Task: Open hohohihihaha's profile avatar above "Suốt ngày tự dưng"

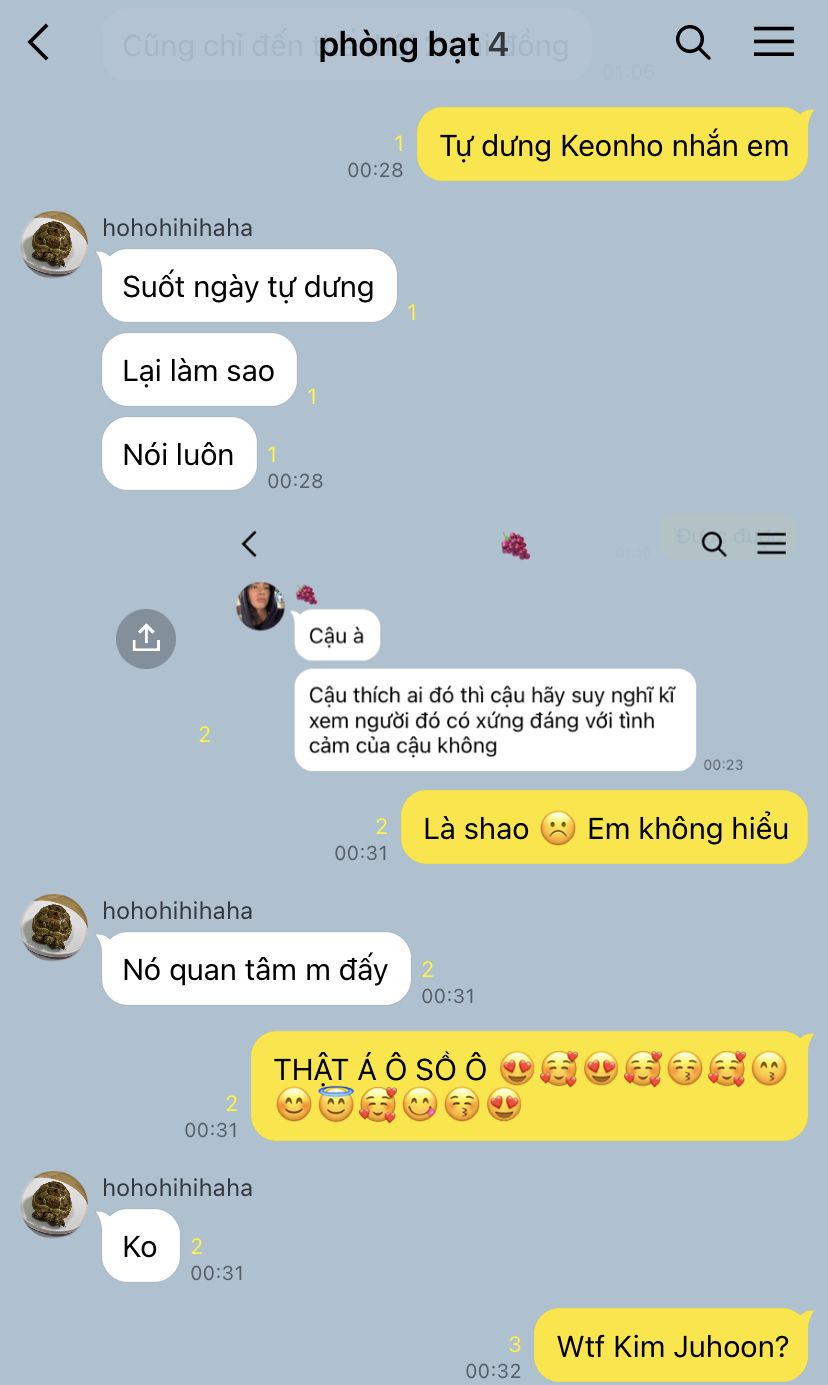Action: coord(54,244)
